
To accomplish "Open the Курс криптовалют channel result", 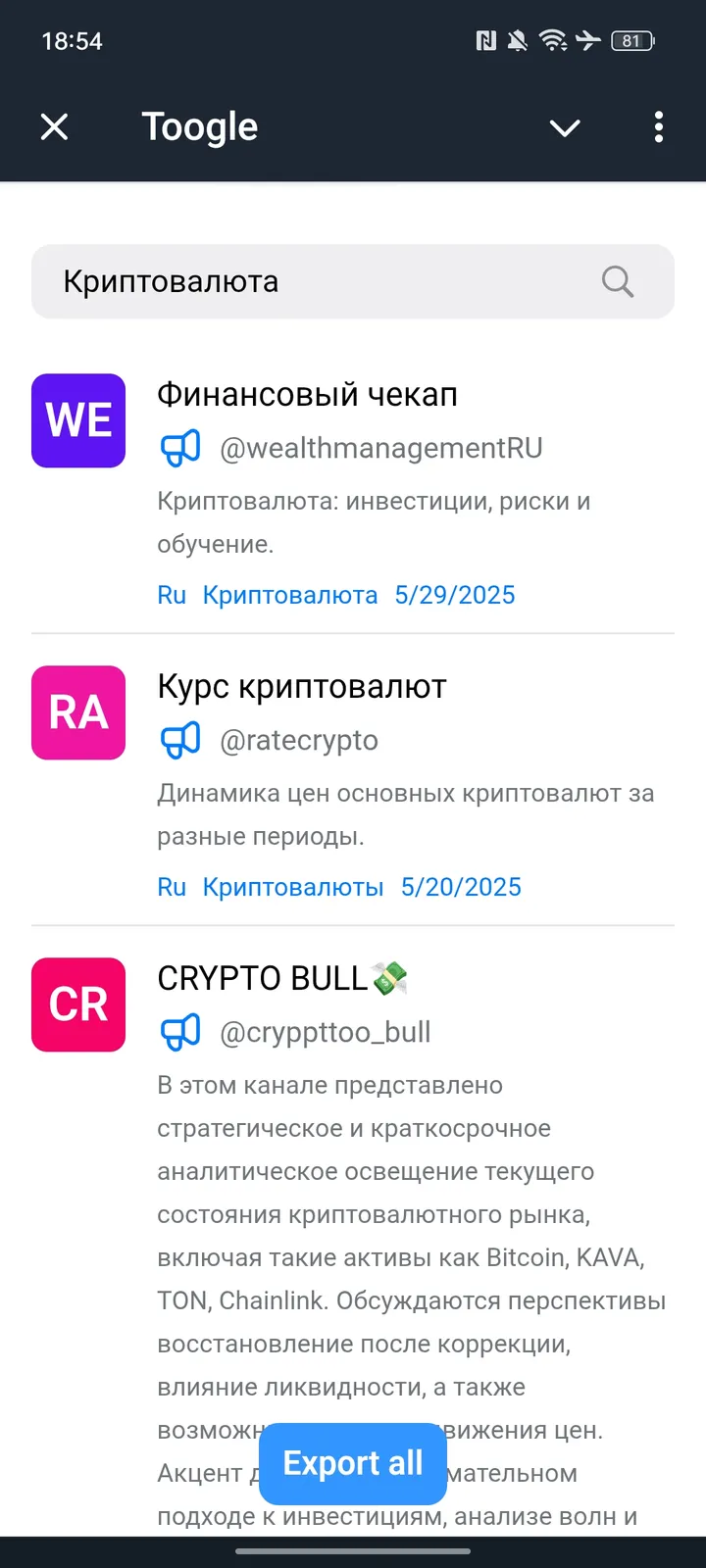I will click(301, 687).
